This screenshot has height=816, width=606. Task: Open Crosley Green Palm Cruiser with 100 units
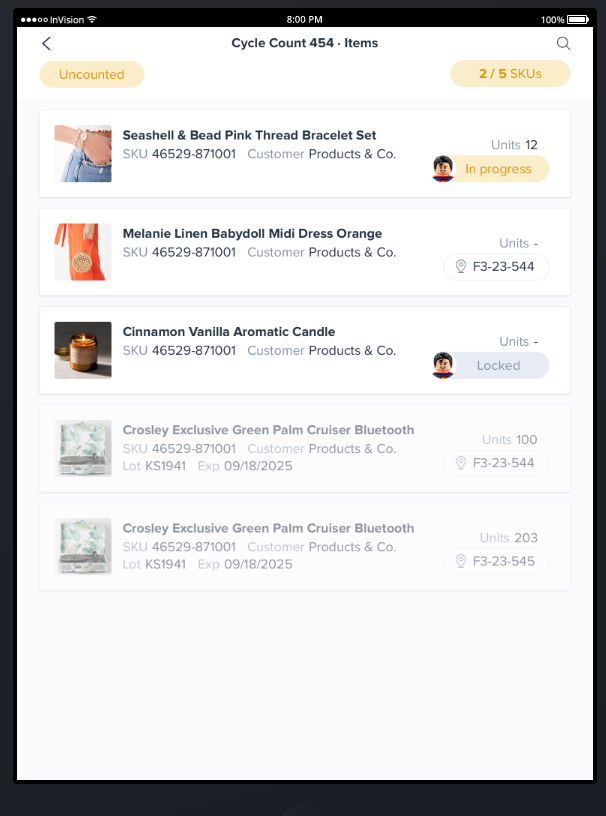pos(268,430)
